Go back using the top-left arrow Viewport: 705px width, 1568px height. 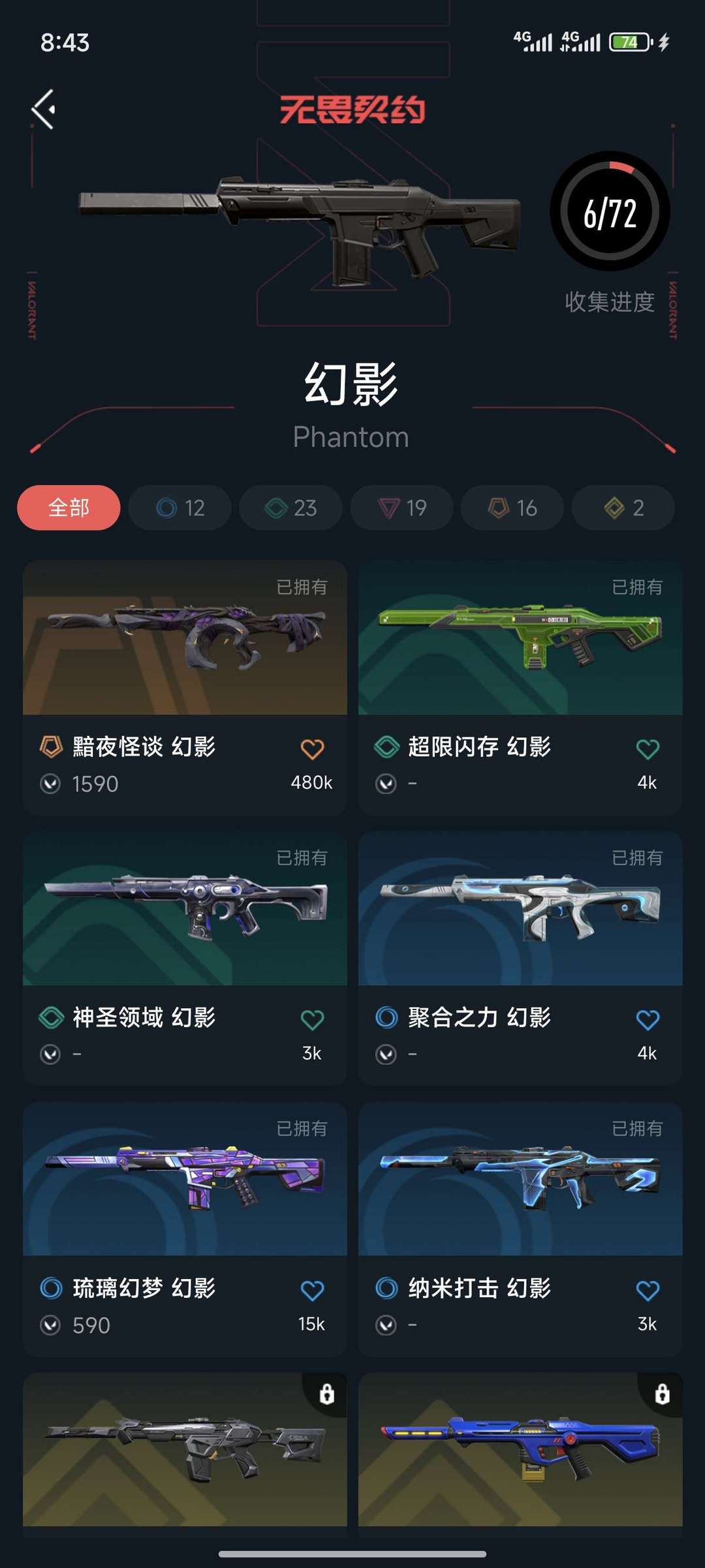coord(44,109)
